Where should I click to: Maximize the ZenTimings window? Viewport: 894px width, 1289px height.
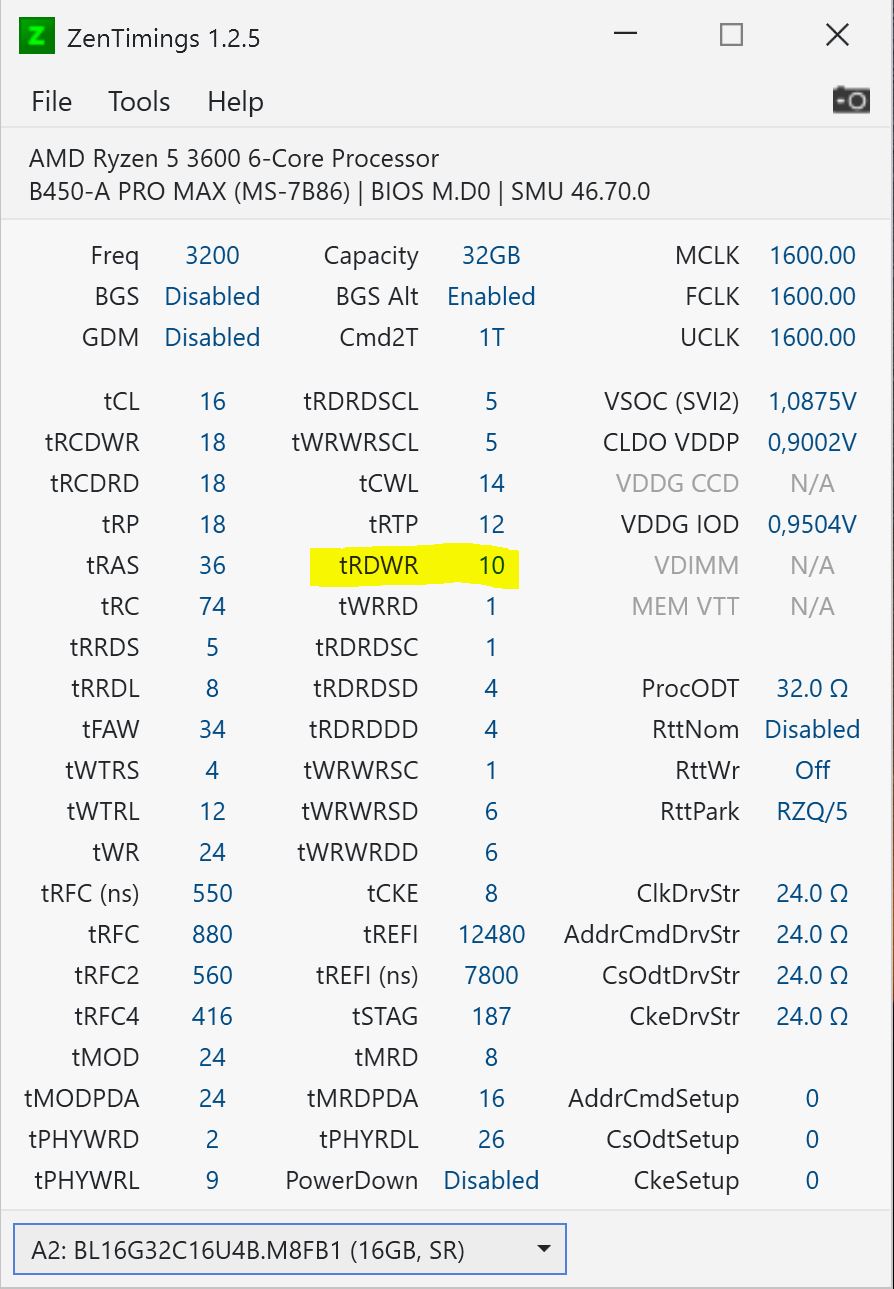pyautogui.click(x=731, y=36)
